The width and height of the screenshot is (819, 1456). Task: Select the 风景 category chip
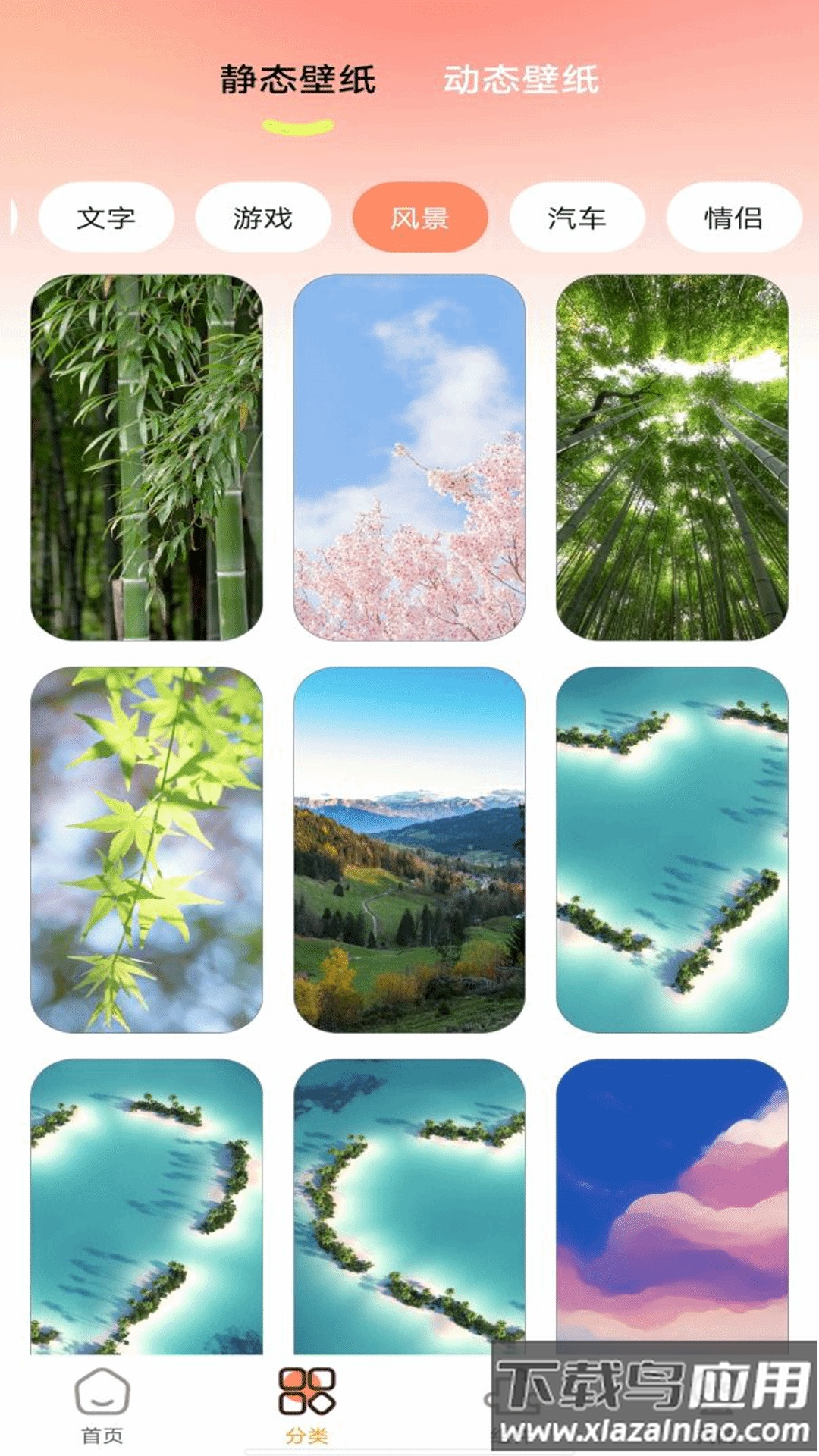[420, 218]
